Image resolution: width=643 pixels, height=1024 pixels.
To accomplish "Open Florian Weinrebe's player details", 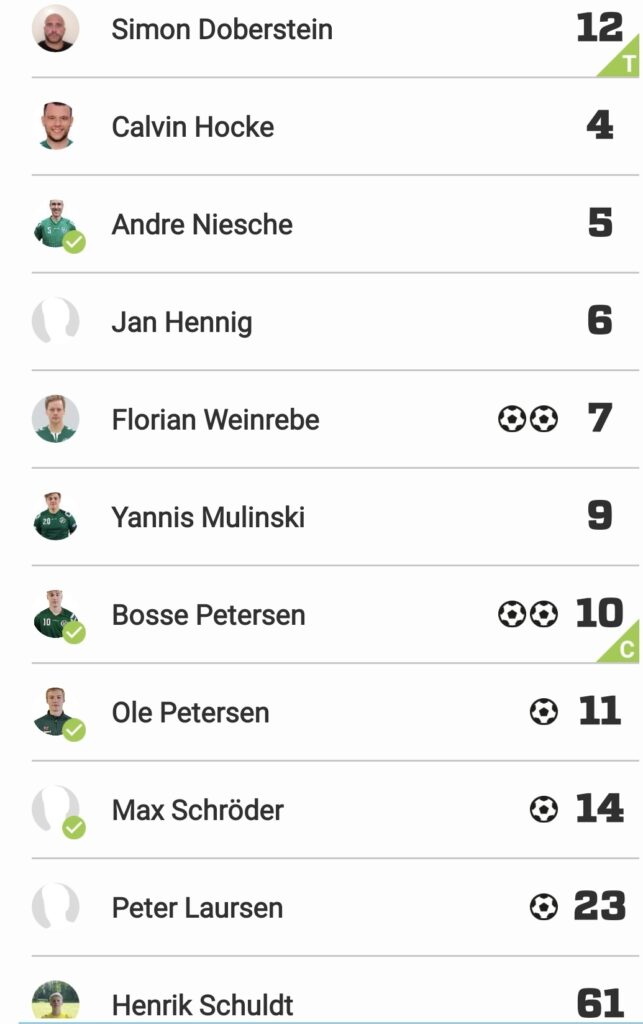I will pyautogui.click(x=215, y=419).
